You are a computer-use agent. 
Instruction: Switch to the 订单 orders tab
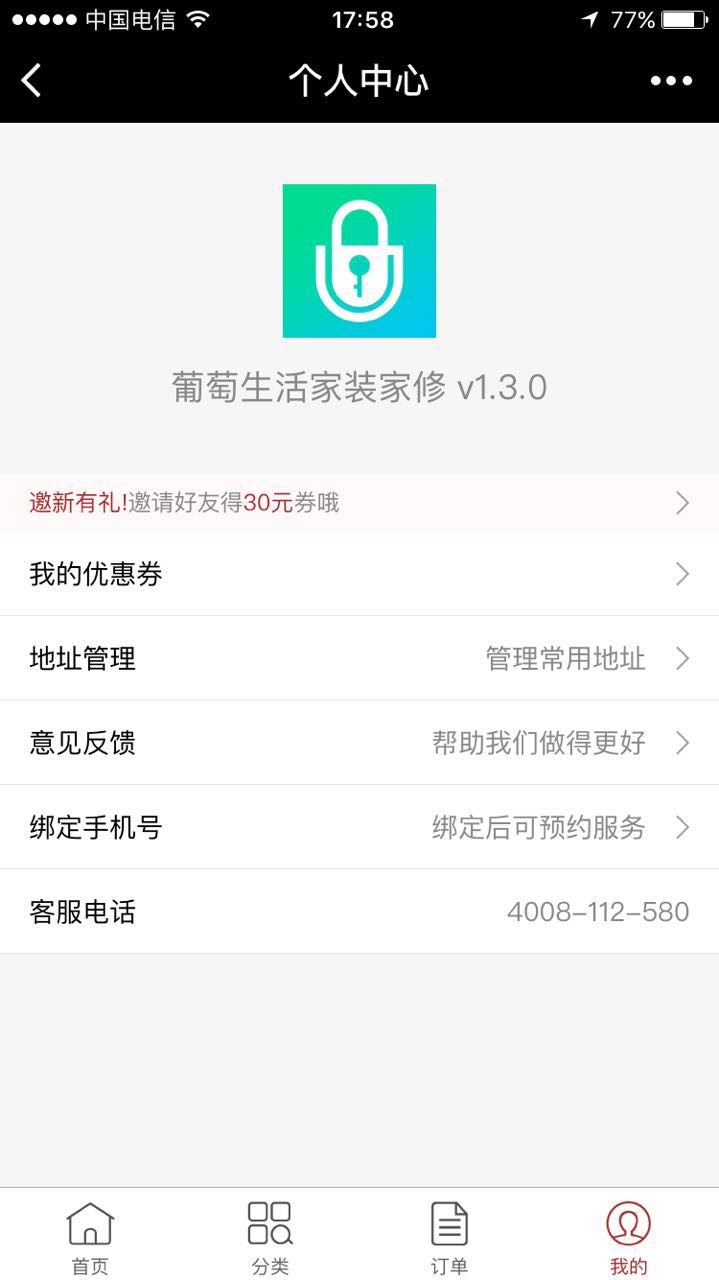click(449, 1237)
